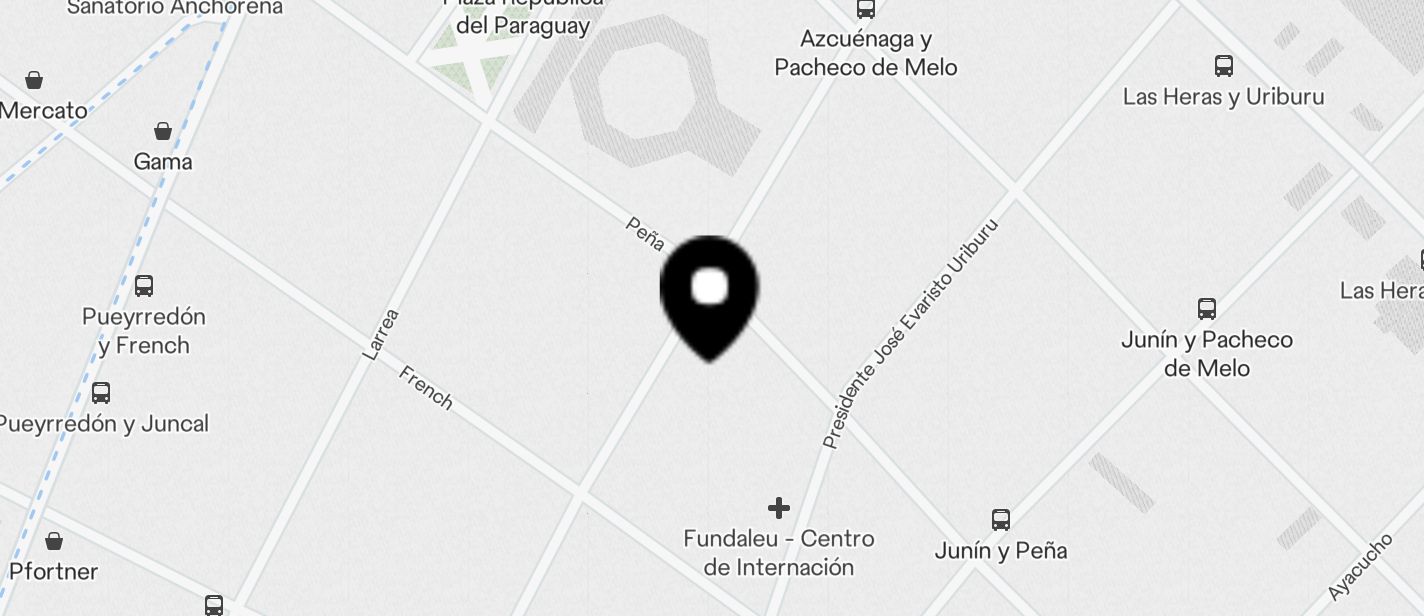
Task: Open the Junín y Peña bus stop
Action: [1000, 520]
